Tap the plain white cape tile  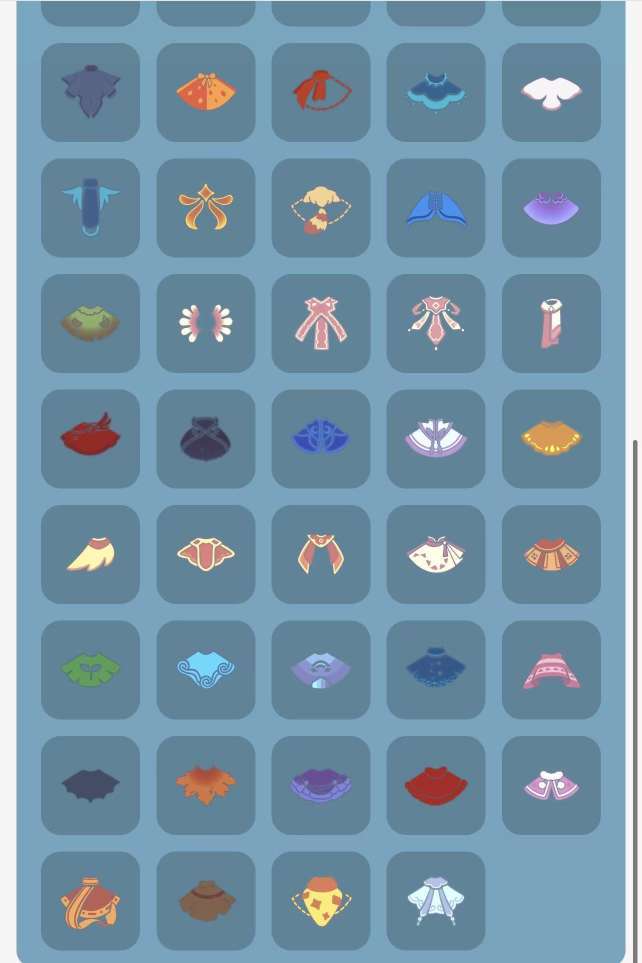pos(551,92)
